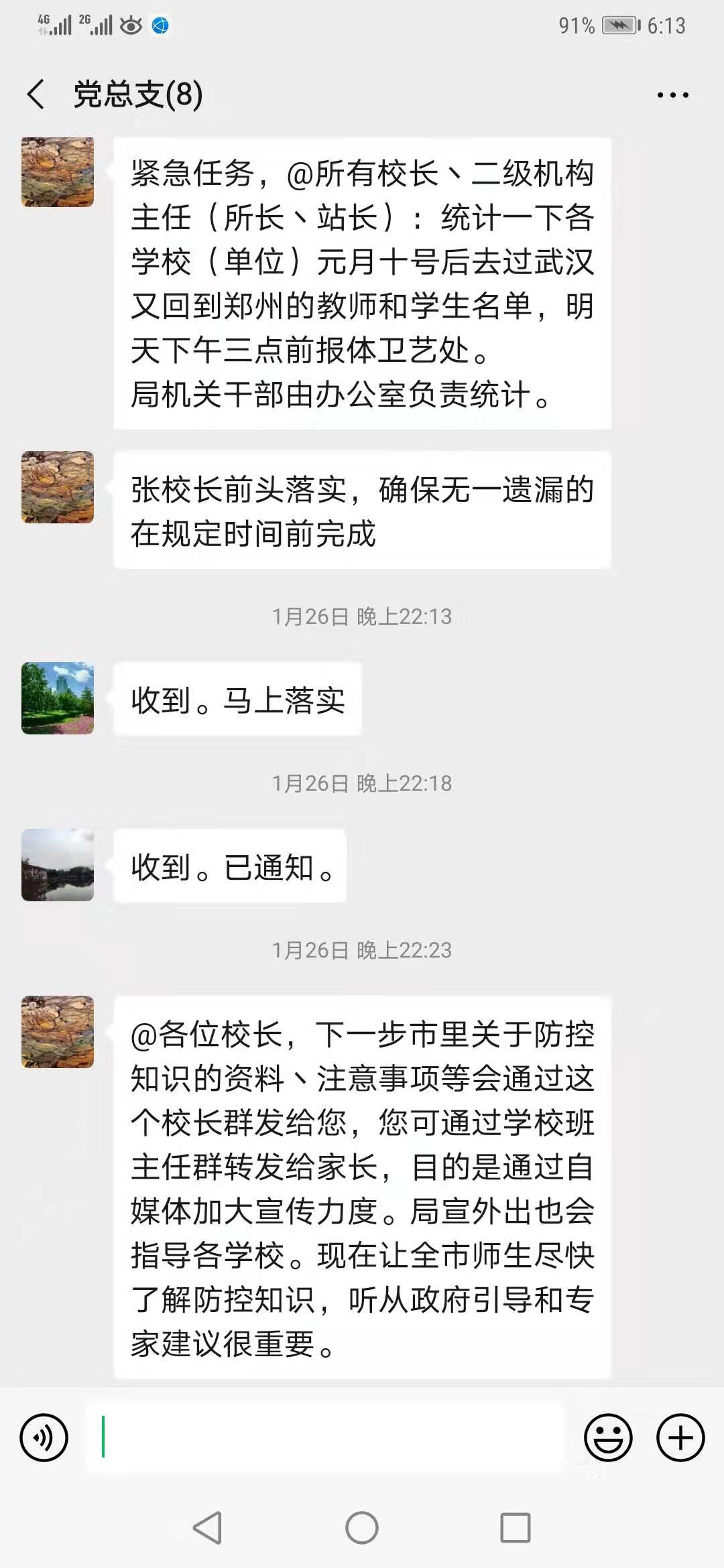This screenshot has height=1568, width=724.
Task: Tap the lake photo avatar next to 收到。已通知。
Action: coord(57,866)
